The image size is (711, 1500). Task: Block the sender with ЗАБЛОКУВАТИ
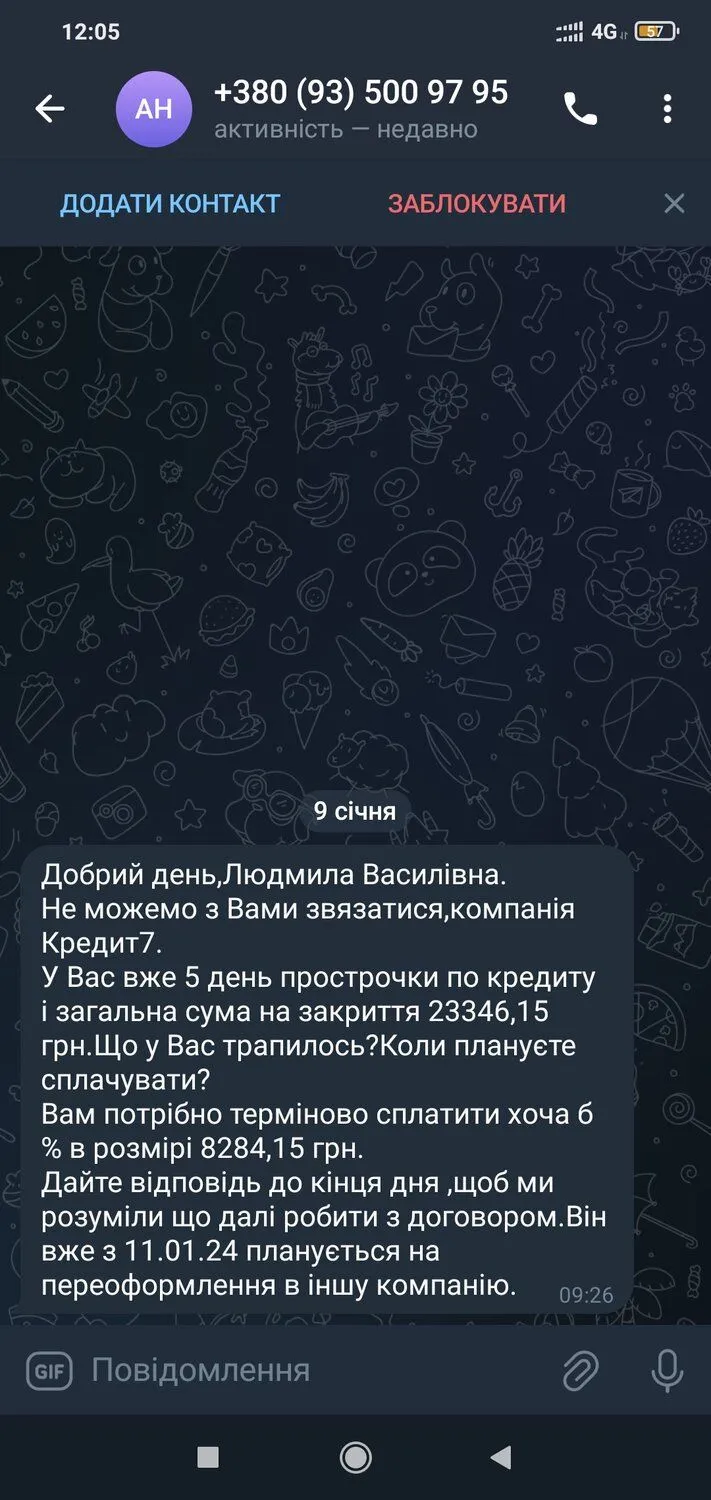click(x=477, y=204)
